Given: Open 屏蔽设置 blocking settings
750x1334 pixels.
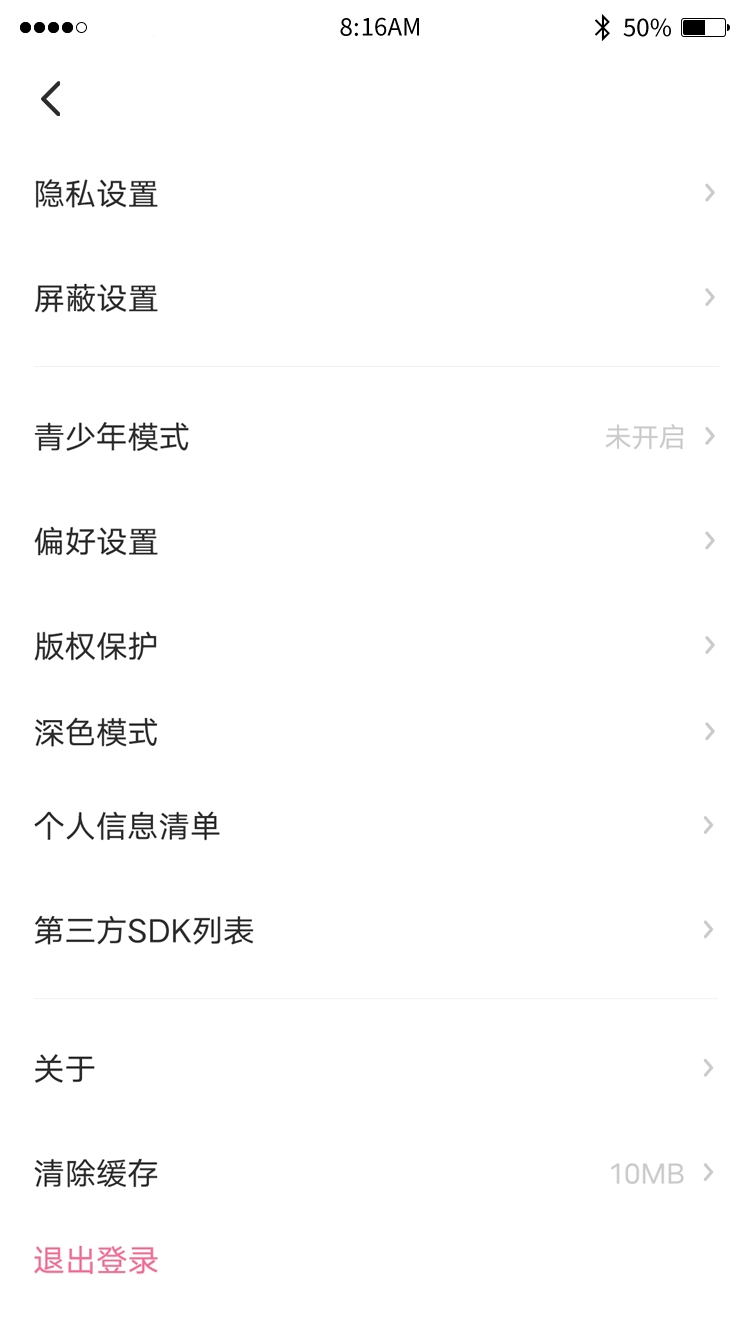Looking at the screenshot, I should (x=375, y=297).
